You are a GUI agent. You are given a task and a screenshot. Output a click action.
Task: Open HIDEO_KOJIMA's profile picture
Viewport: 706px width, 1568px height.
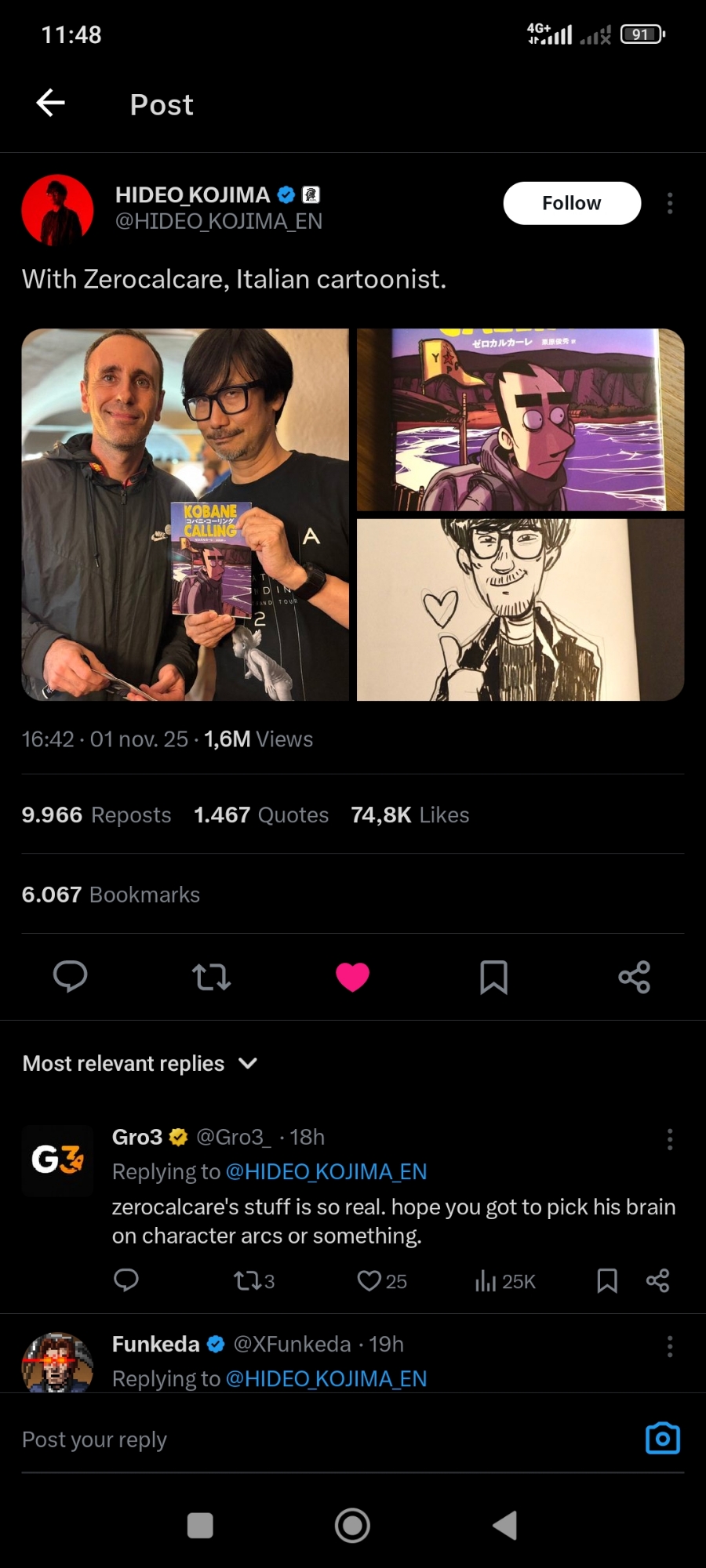(57, 209)
